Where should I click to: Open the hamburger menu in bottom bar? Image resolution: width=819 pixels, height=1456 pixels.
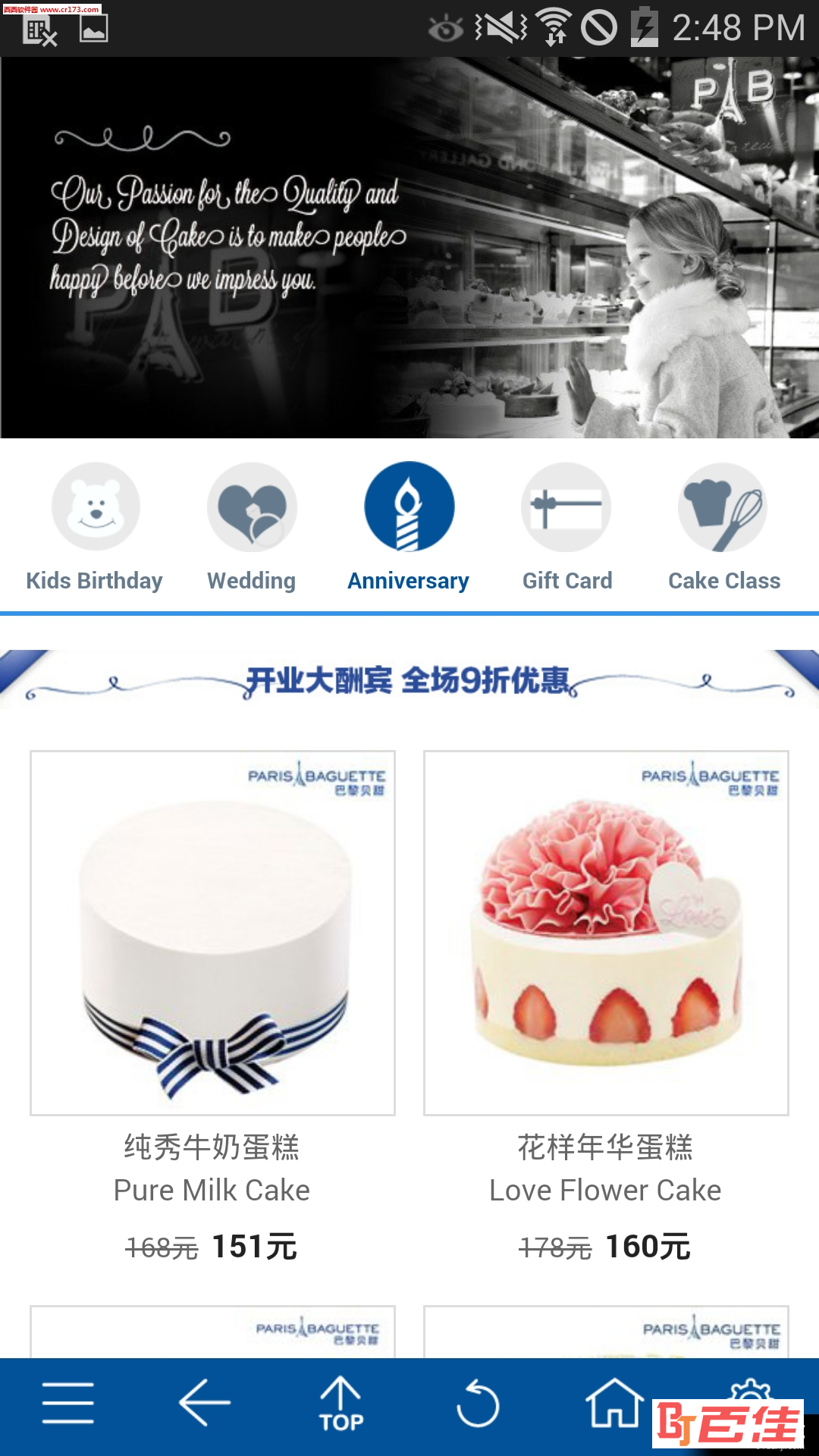(68, 1403)
